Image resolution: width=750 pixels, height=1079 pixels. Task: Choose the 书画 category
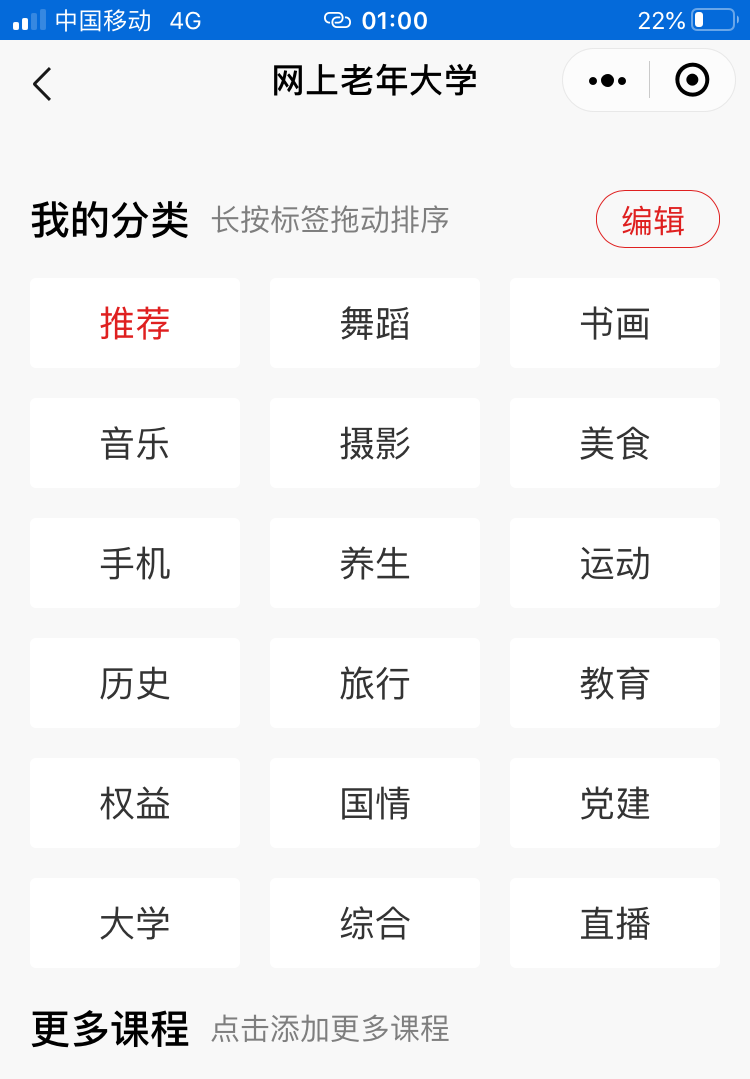pyautogui.click(x=615, y=323)
